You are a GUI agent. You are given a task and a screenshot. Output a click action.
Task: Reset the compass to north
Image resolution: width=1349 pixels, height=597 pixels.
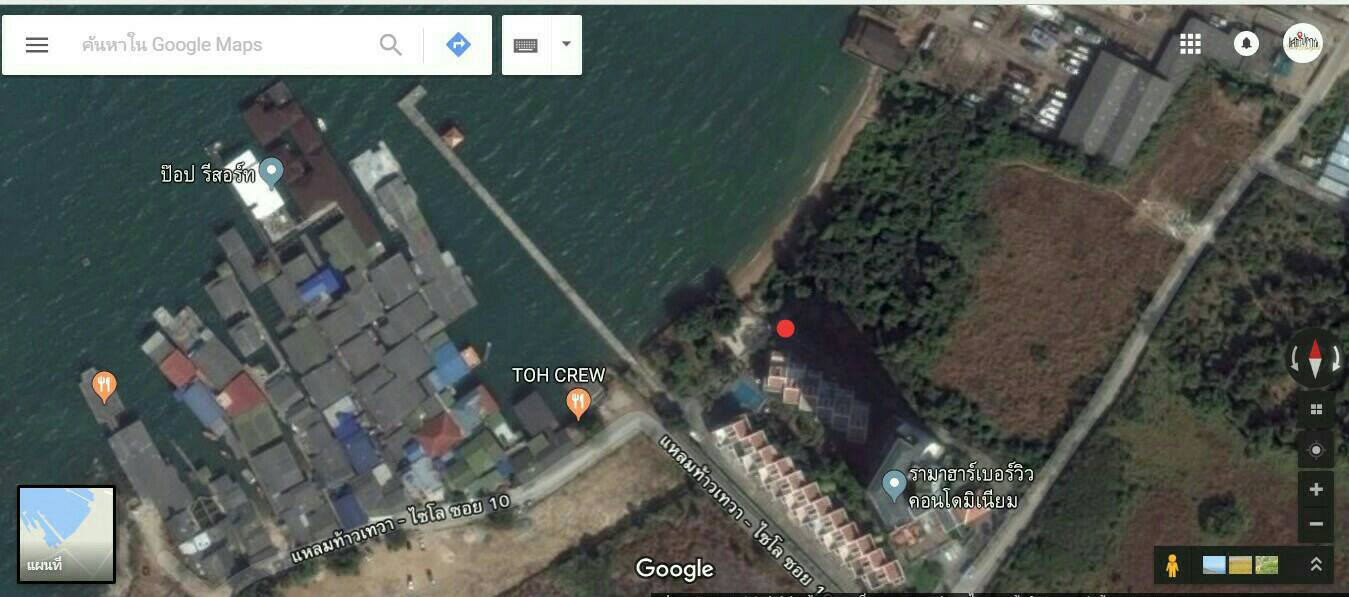click(x=1315, y=358)
